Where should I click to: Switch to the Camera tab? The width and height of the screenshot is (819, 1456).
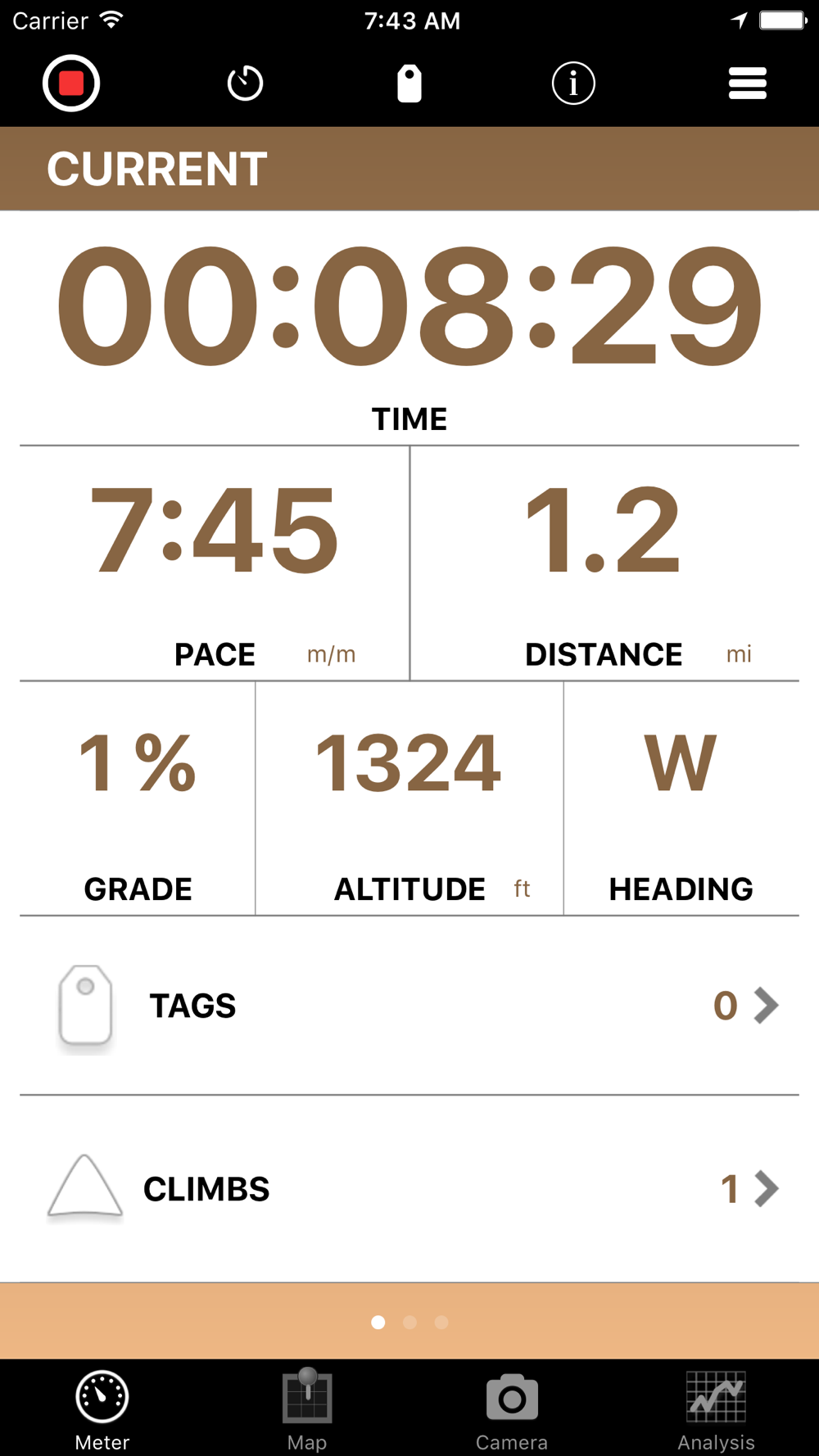coord(512,1409)
